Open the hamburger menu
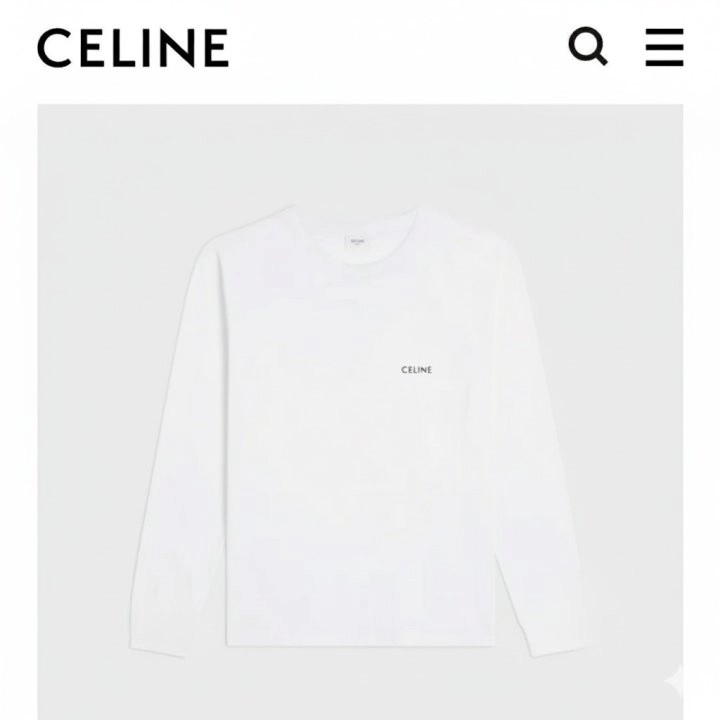Image resolution: width=720 pixels, height=720 pixels. coord(664,46)
